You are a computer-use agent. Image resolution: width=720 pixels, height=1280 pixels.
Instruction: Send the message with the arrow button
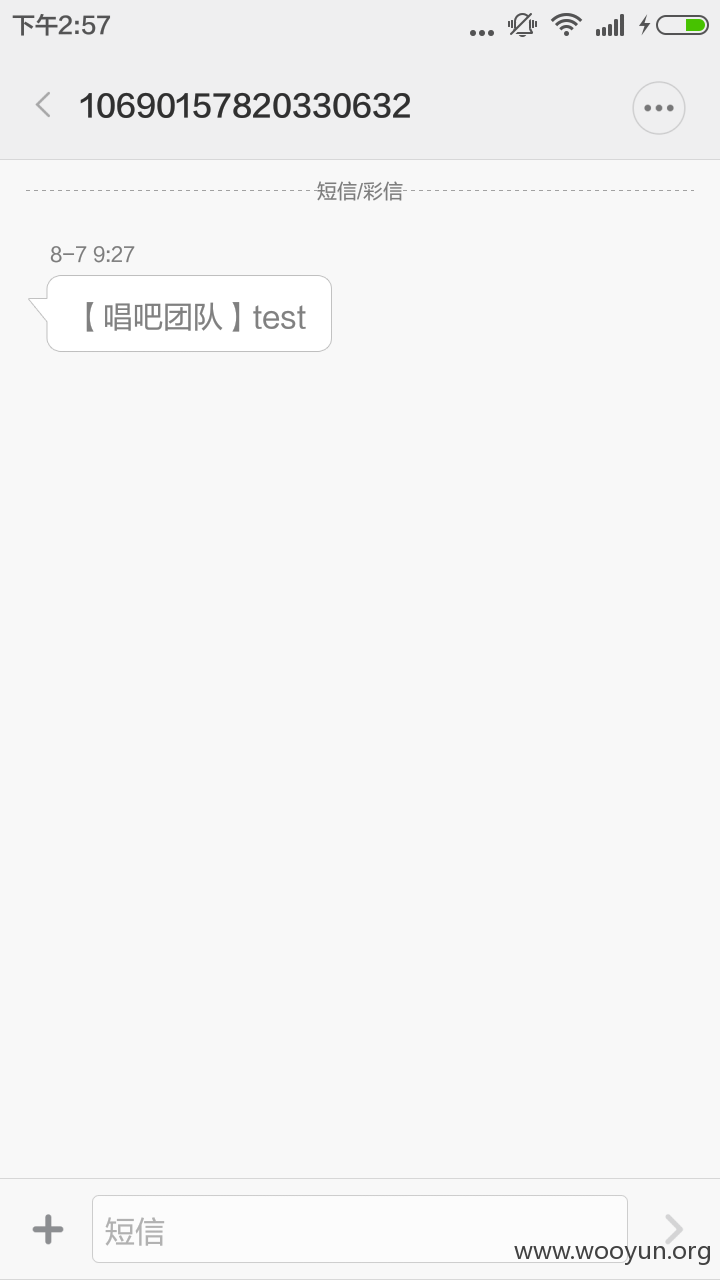pos(674,1229)
